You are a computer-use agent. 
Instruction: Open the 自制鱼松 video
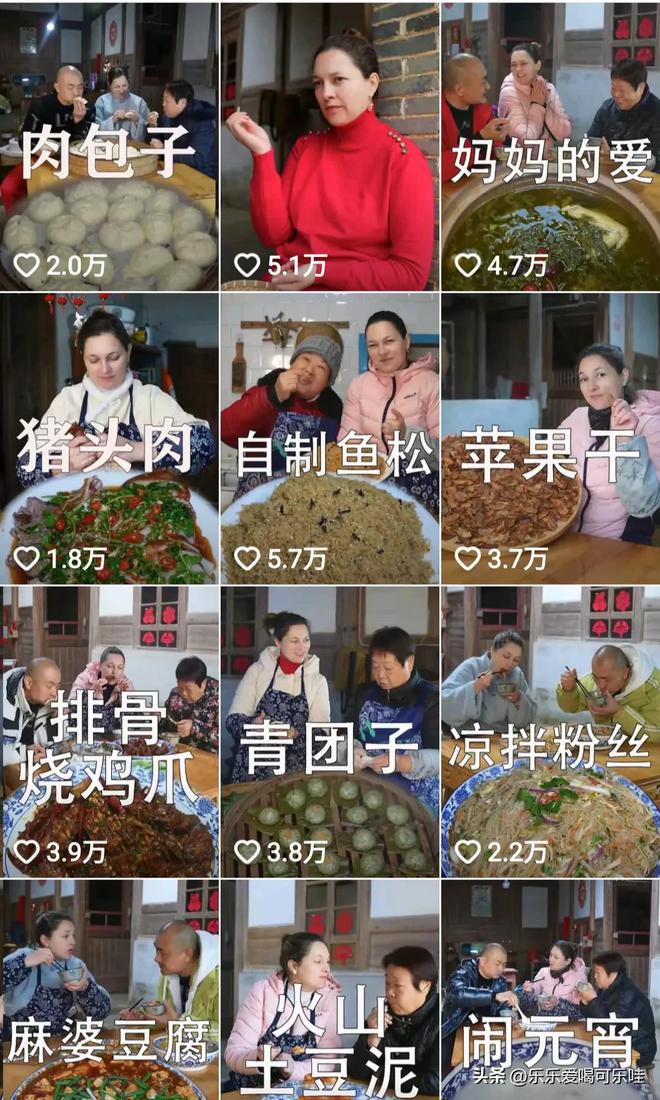(329, 439)
